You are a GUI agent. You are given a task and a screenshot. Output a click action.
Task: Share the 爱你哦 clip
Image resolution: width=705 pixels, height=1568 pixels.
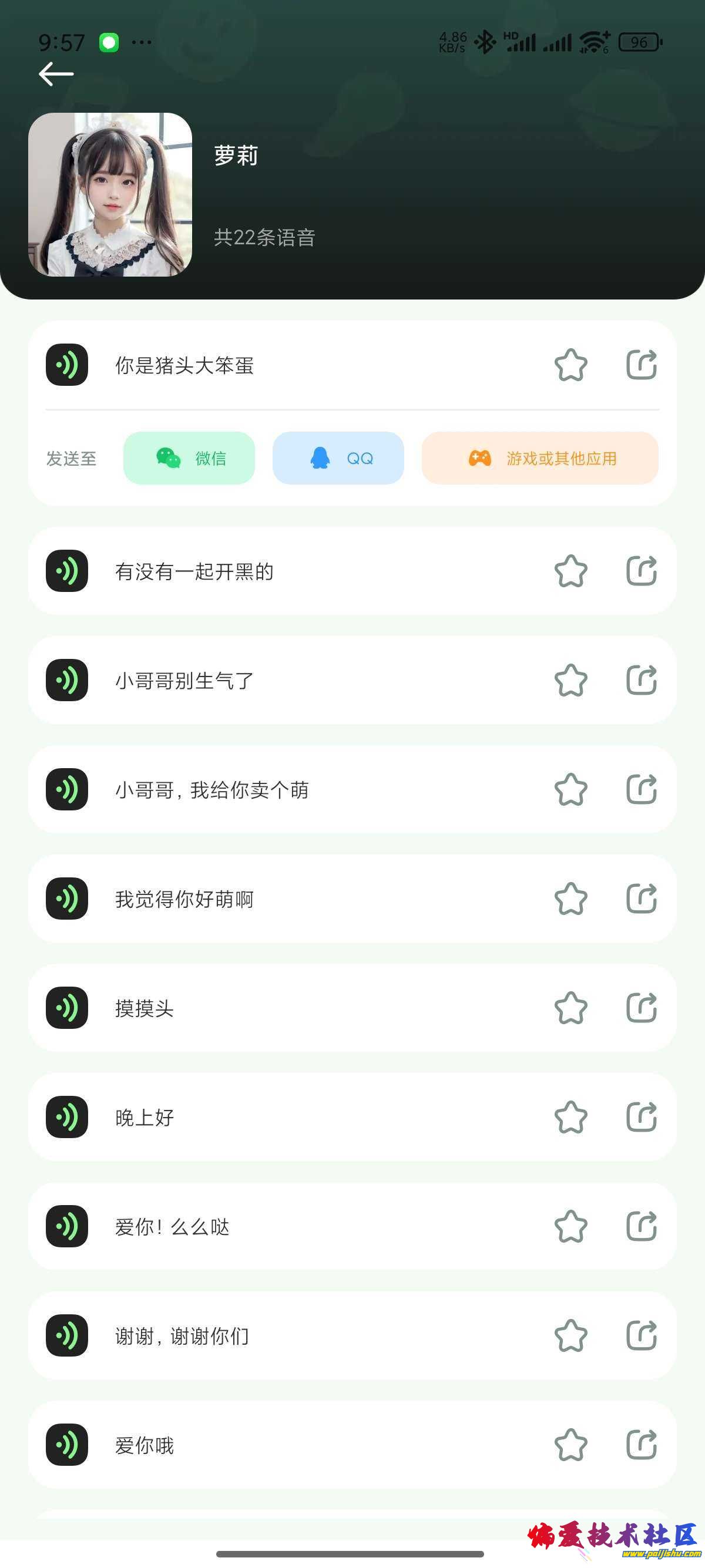click(x=642, y=1445)
